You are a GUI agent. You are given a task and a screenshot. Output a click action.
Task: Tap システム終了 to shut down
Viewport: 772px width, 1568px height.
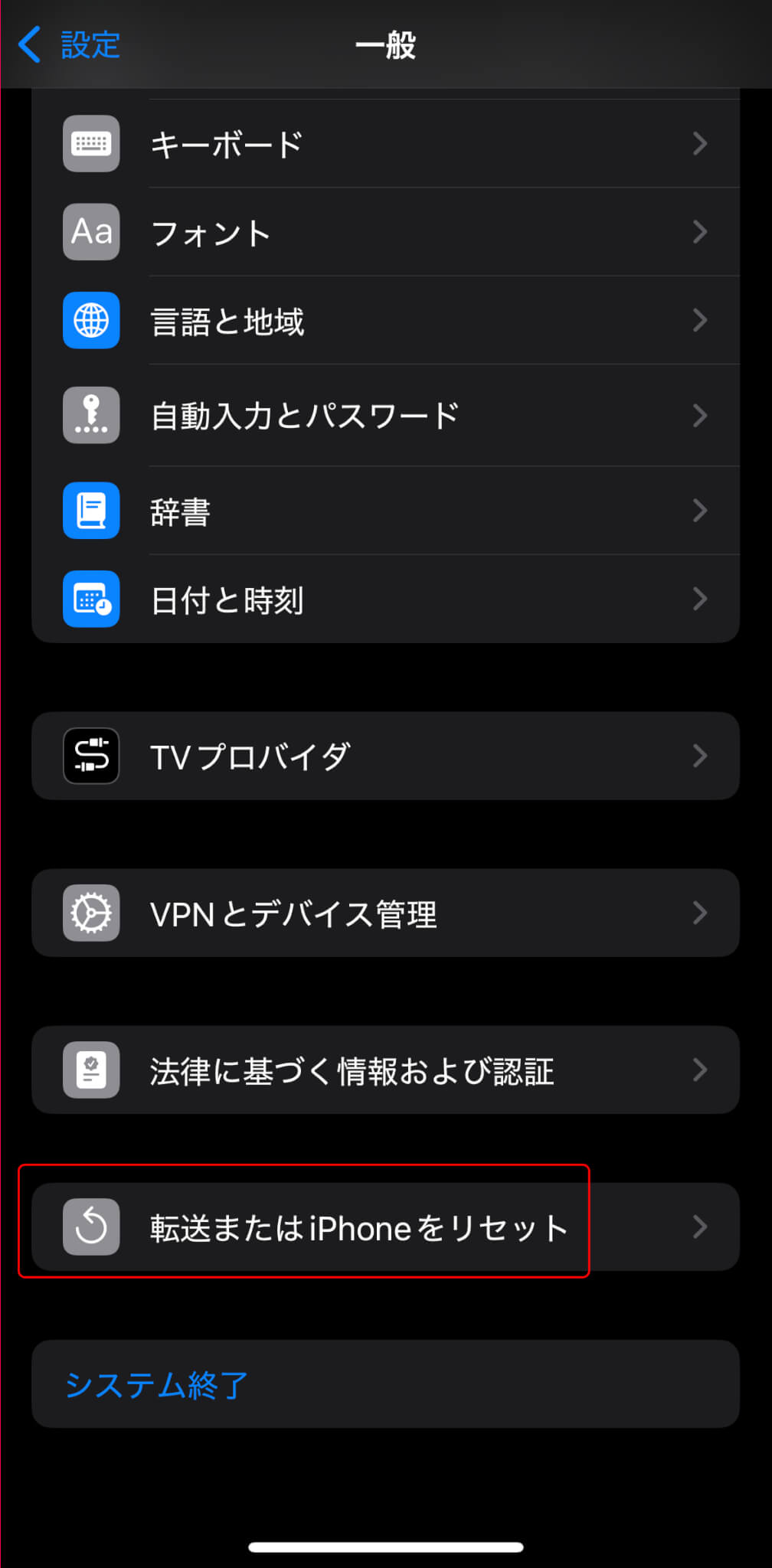(x=156, y=1384)
